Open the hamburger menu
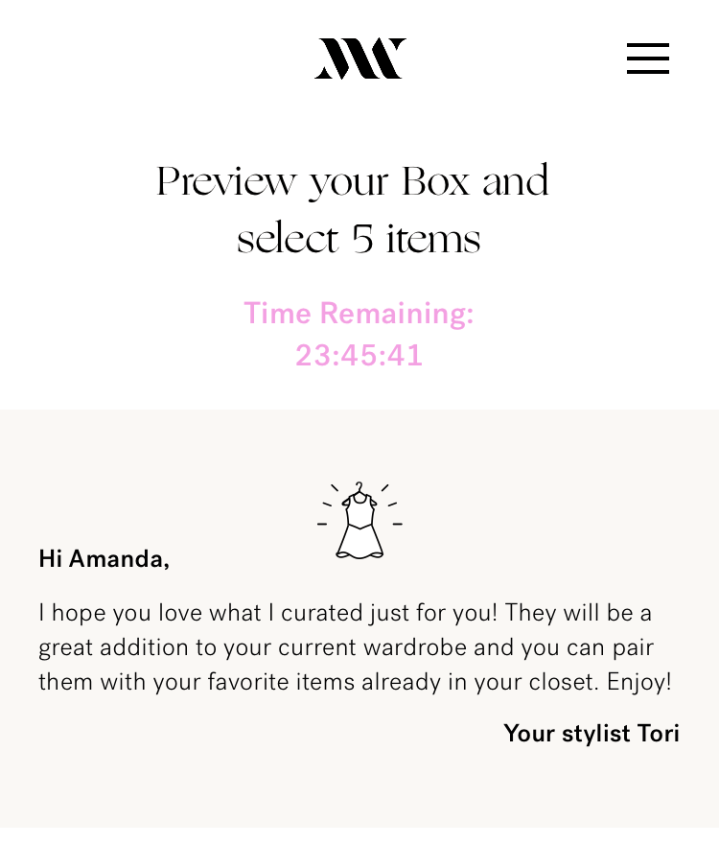 [647, 58]
